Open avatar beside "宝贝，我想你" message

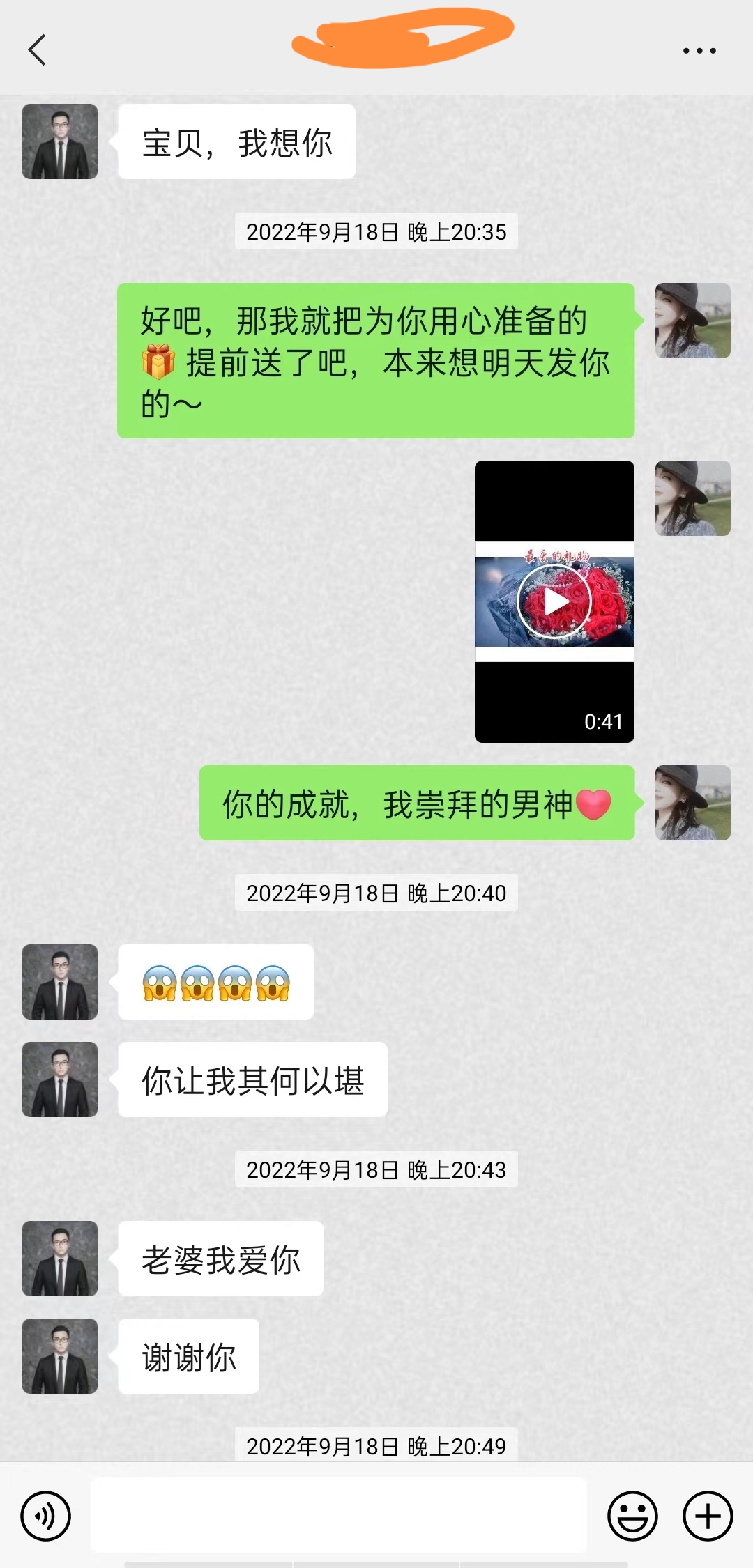pos(60,141)
